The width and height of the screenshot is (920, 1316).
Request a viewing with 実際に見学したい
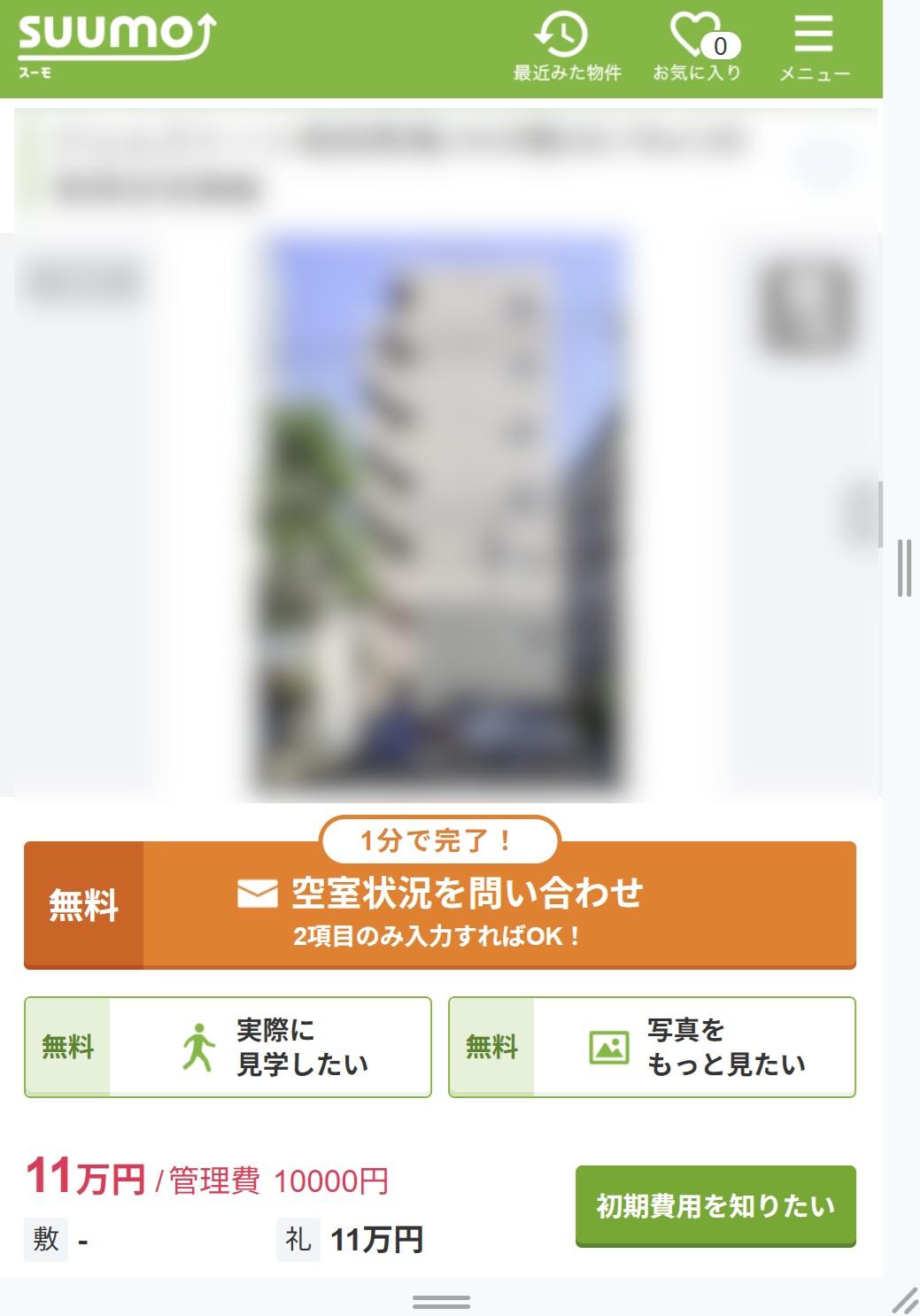pos(228,1047)
